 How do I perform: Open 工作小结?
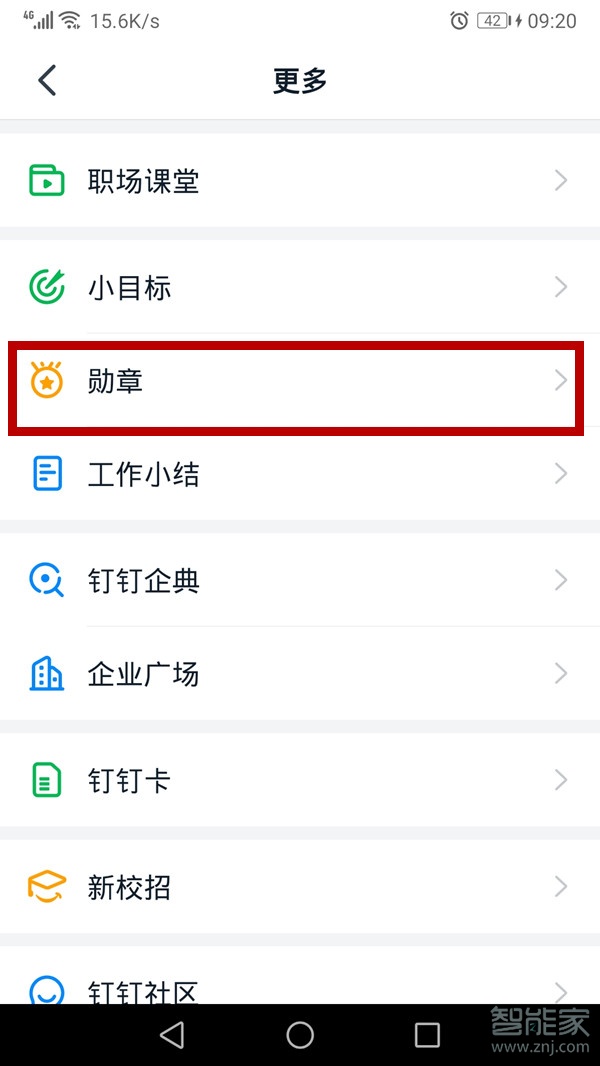pyautogui.click(x=300, y=474)
